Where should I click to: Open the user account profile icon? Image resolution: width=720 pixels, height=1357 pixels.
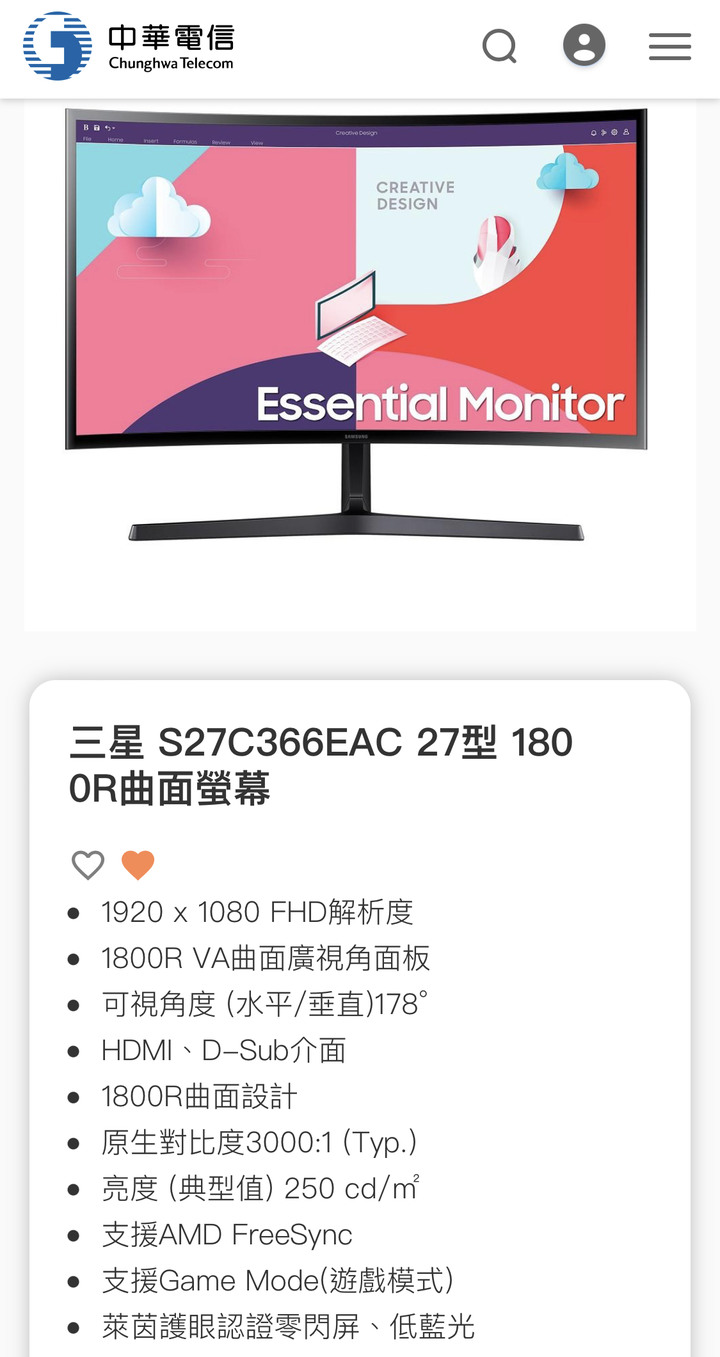click(584, 46)
